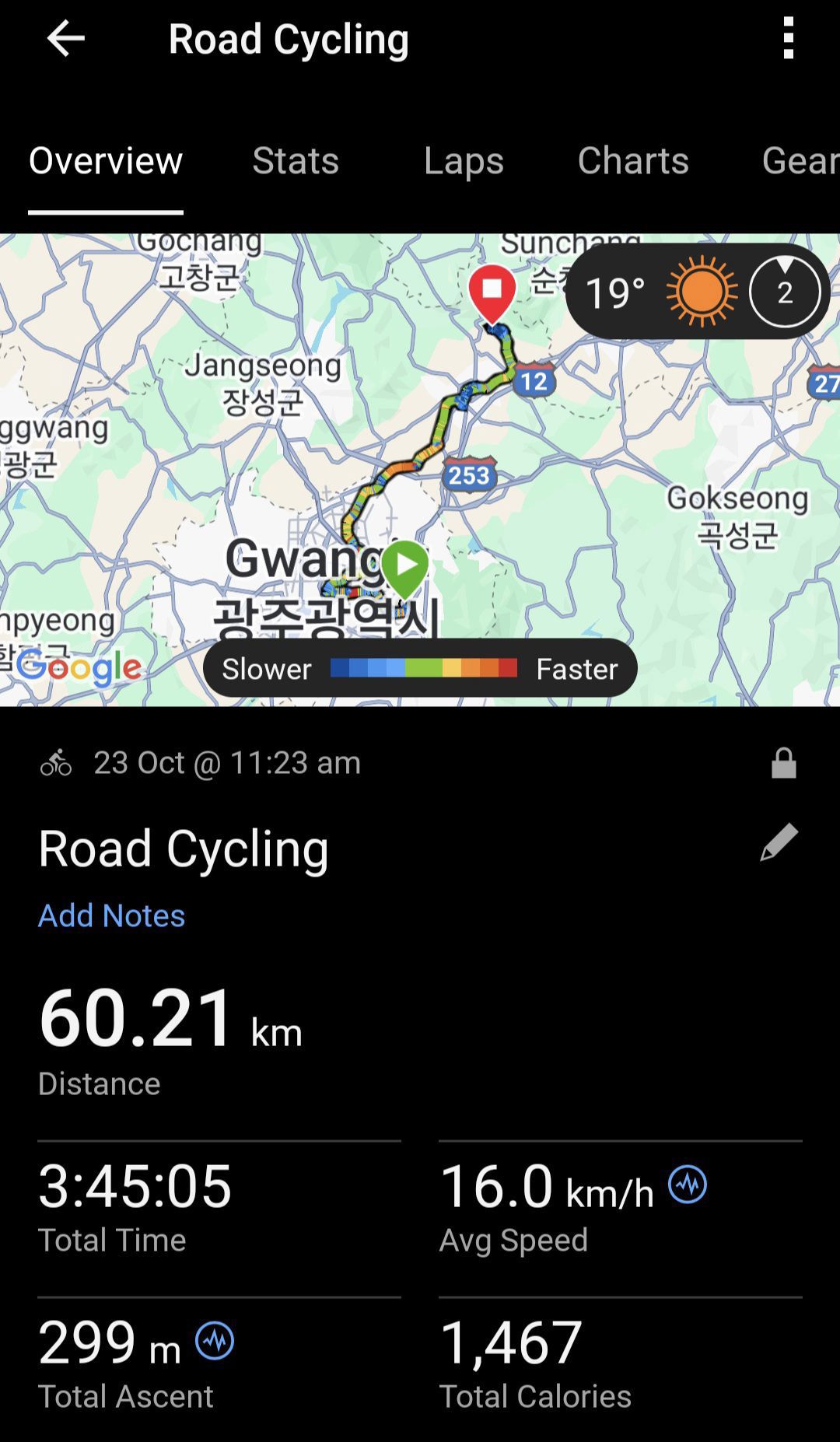This screenshot has height=1442, width=840.
Task: Tap Add Notes link
Action: tap(112, 915)
